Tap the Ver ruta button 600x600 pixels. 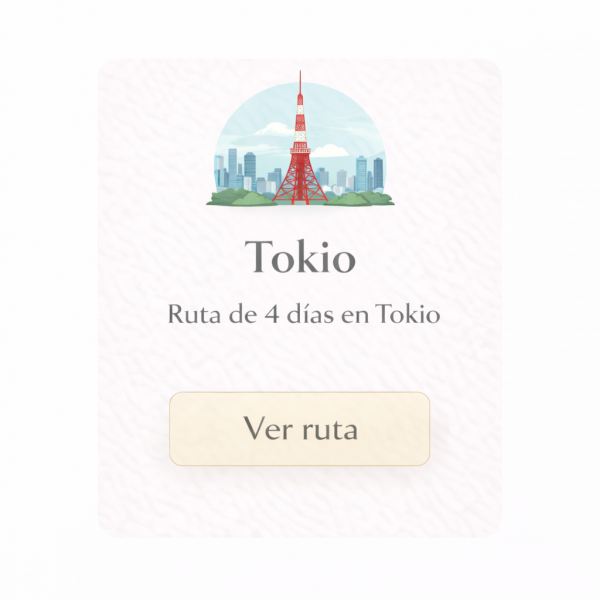pos(299,429)
